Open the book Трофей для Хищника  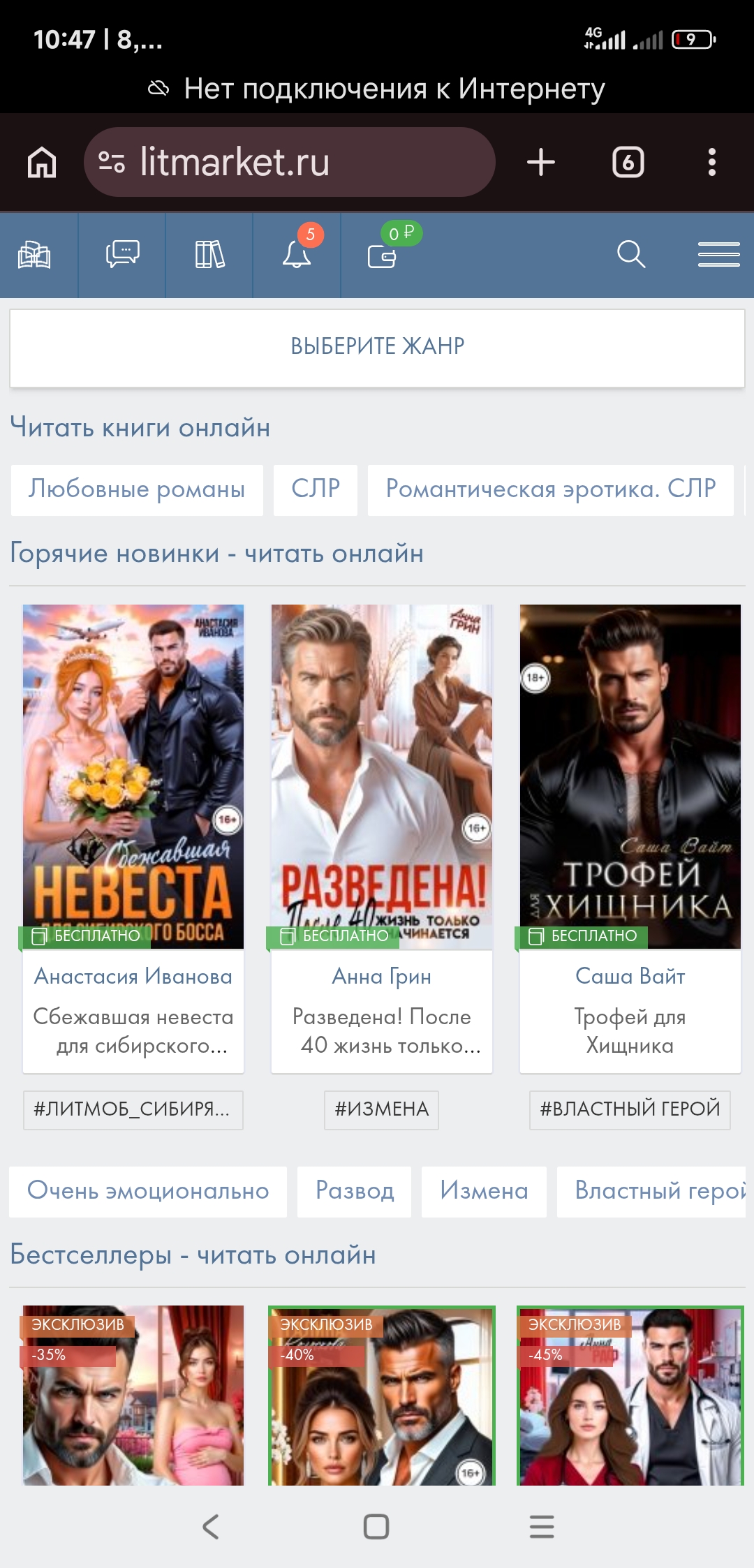tap(630, 775)
